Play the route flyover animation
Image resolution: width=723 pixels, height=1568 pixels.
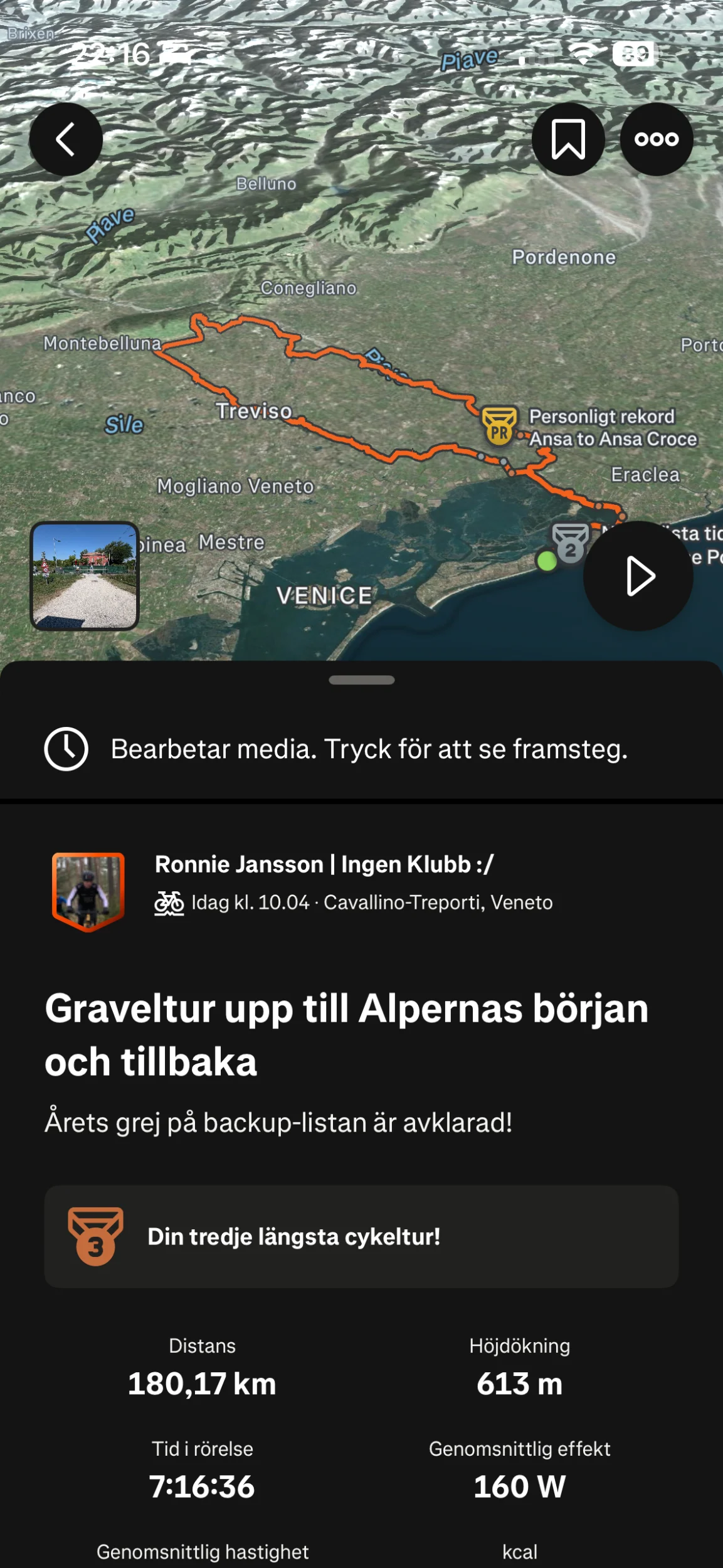[638, 575]
